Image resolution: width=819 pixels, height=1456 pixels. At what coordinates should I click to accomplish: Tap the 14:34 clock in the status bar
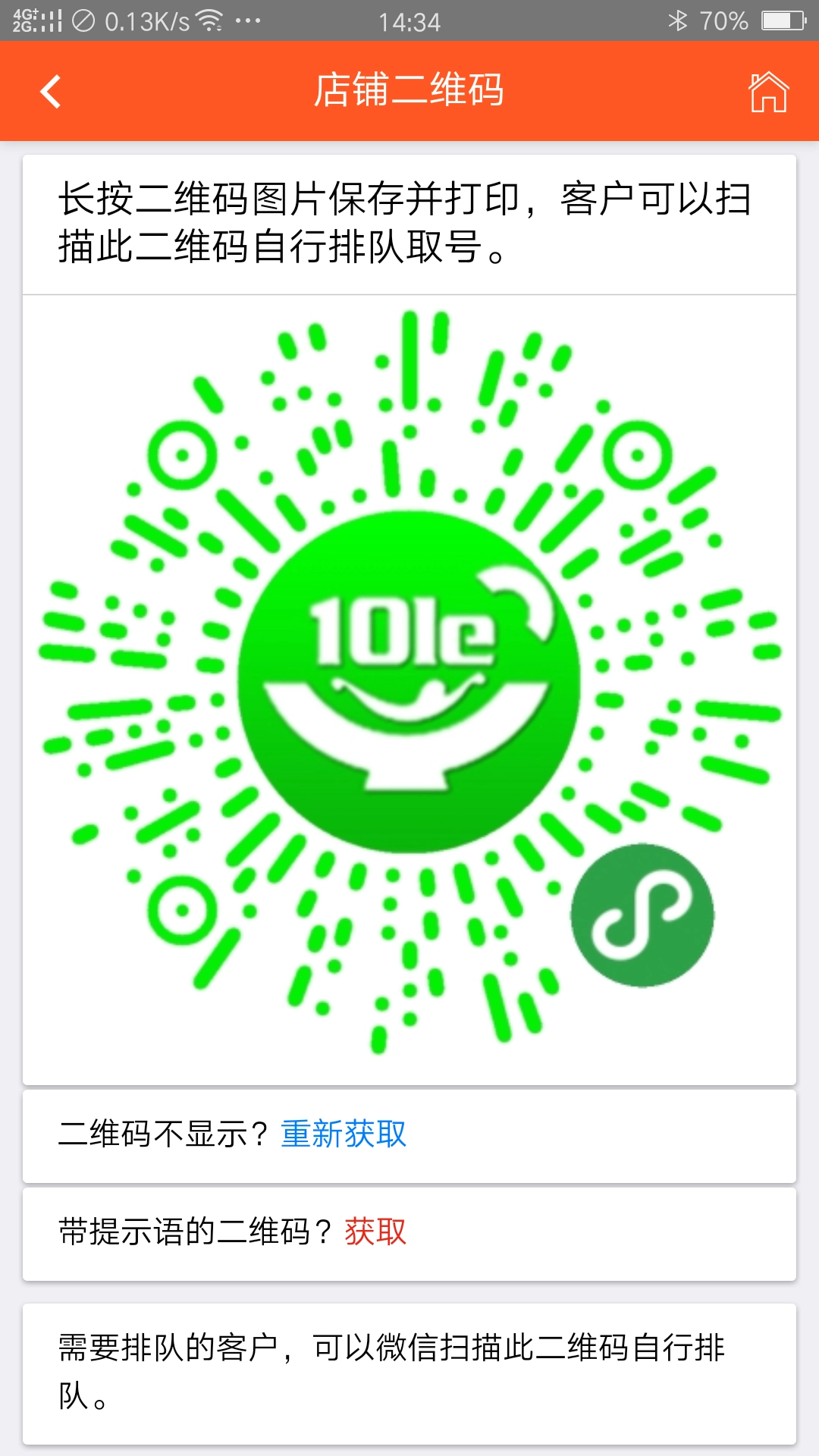click(409, 21)
